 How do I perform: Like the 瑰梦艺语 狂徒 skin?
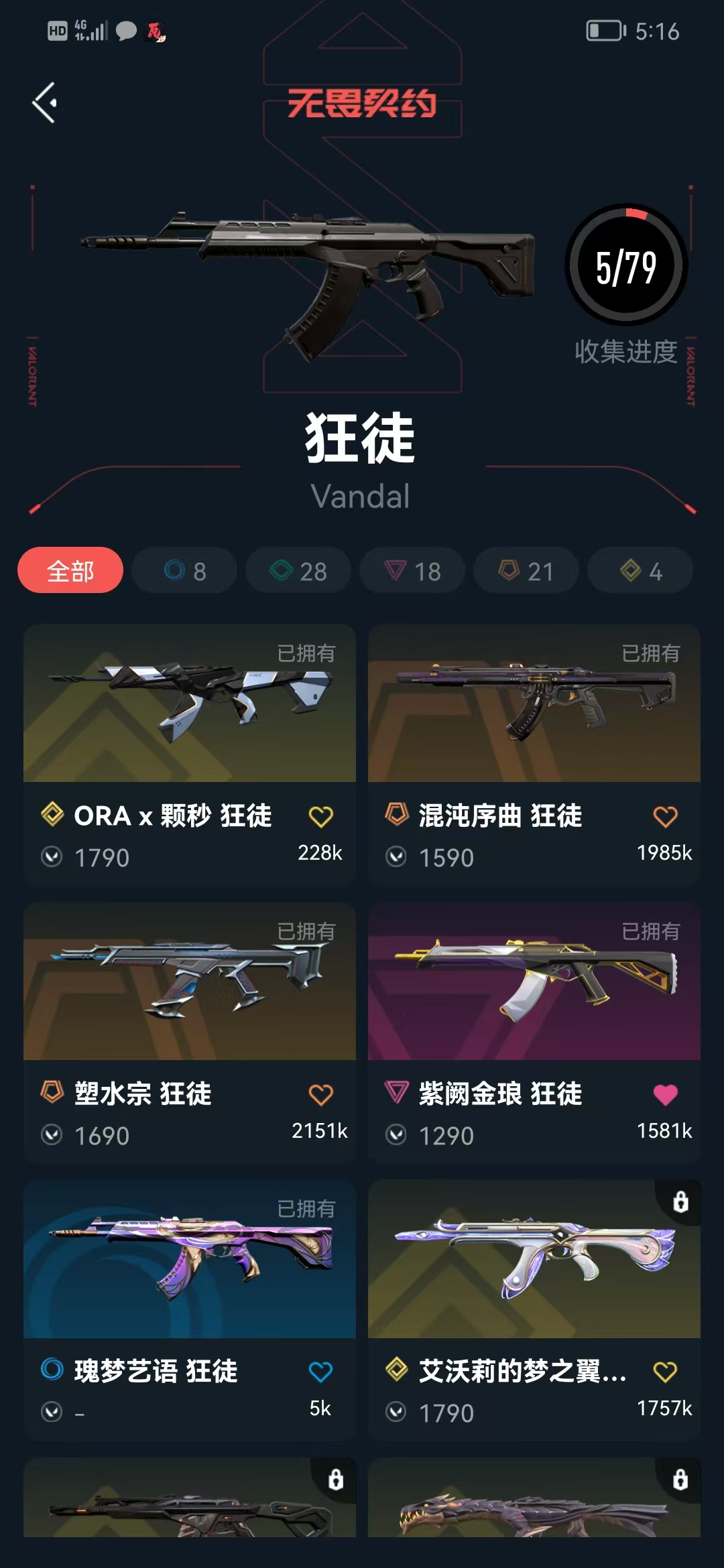click(320, 1372)
